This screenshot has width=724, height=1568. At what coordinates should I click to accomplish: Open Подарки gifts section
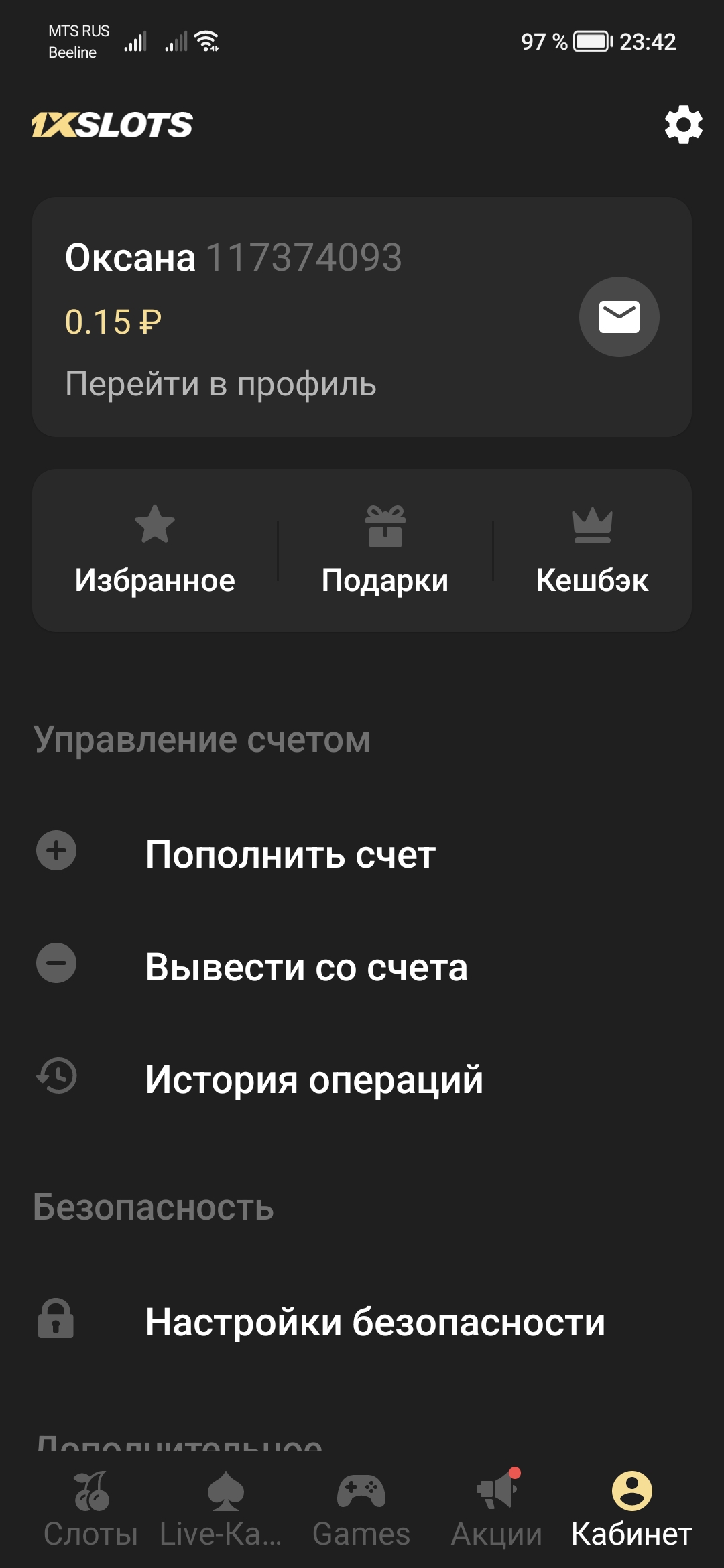pos(385,551)
